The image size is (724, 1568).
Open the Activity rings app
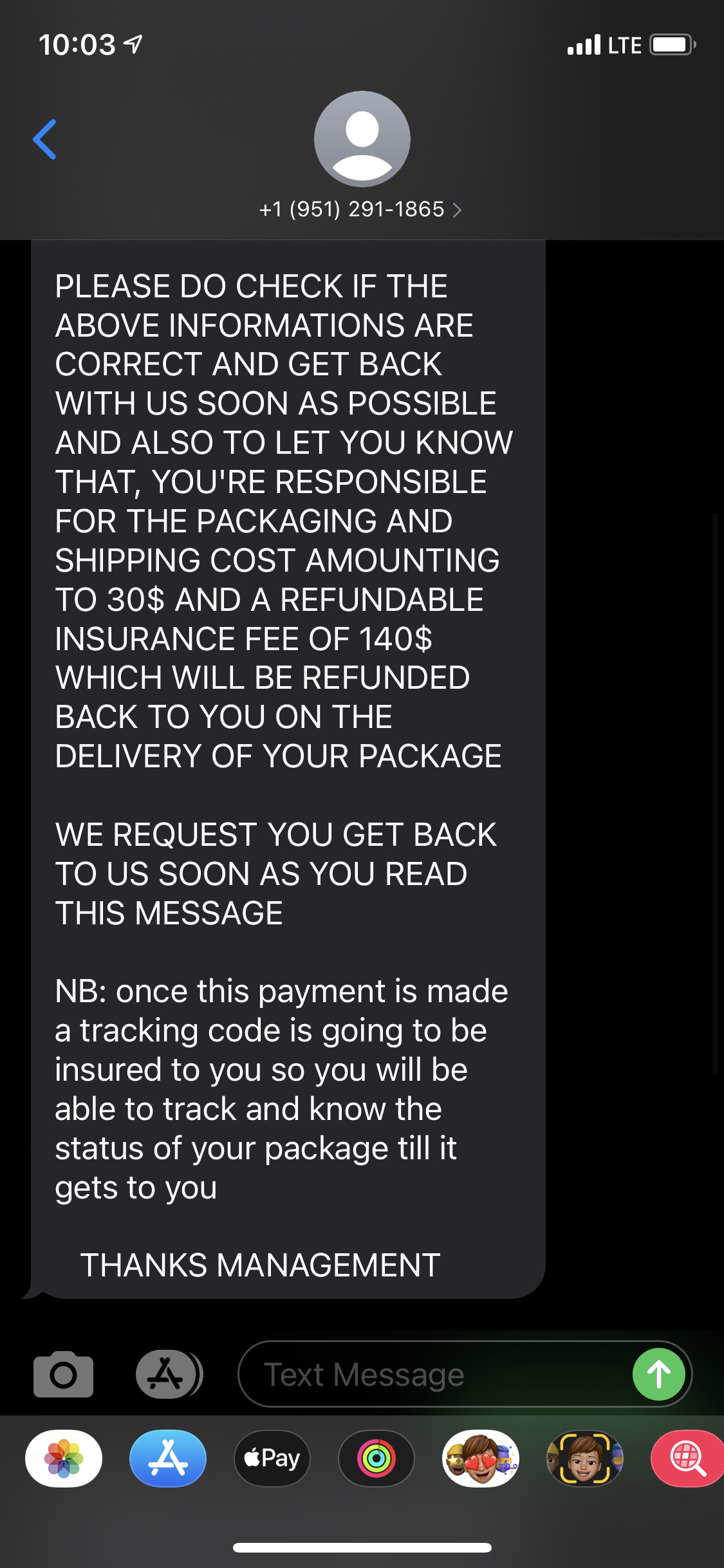coord(376,1458)
